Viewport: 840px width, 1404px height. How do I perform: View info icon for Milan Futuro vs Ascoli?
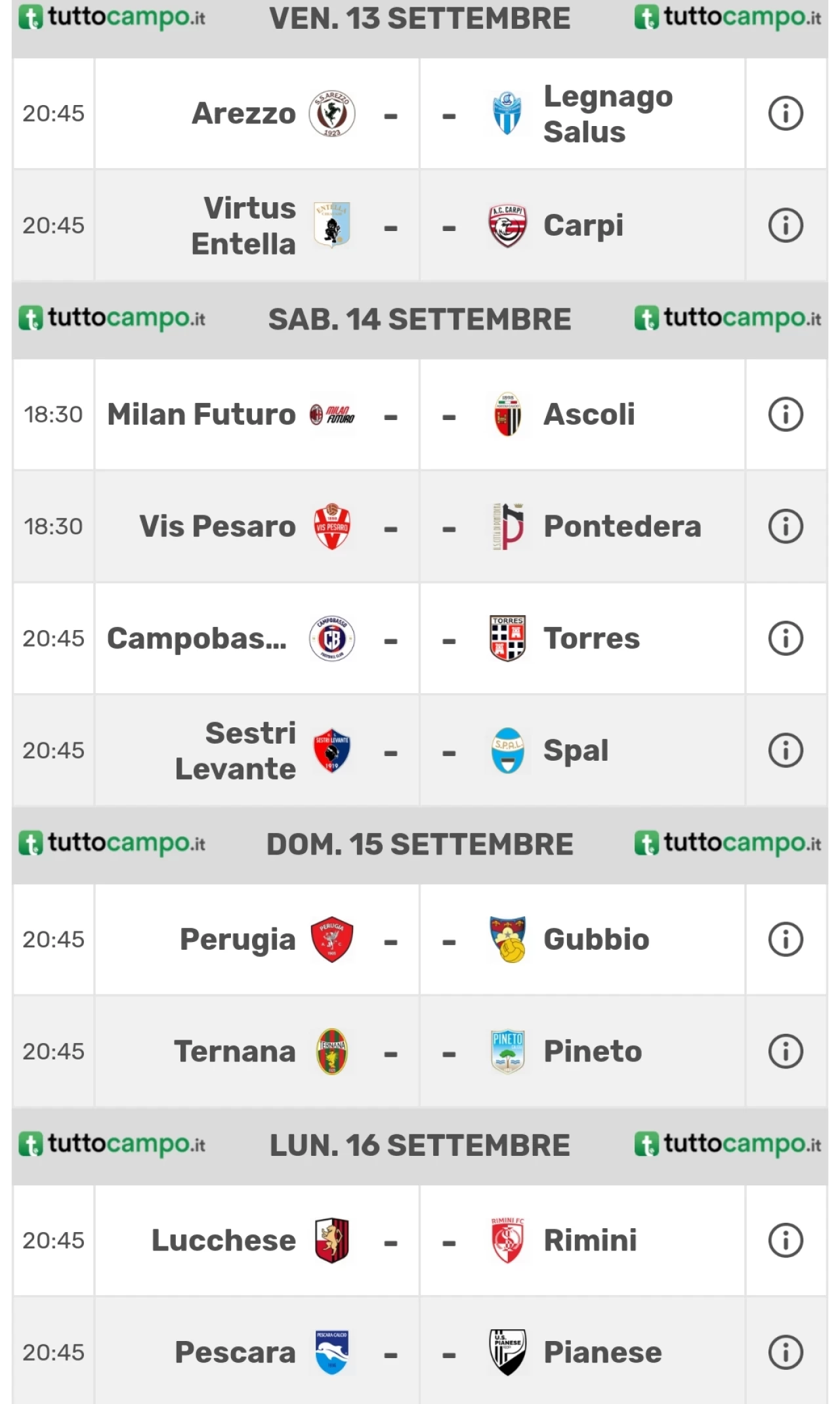coord(786,414)
